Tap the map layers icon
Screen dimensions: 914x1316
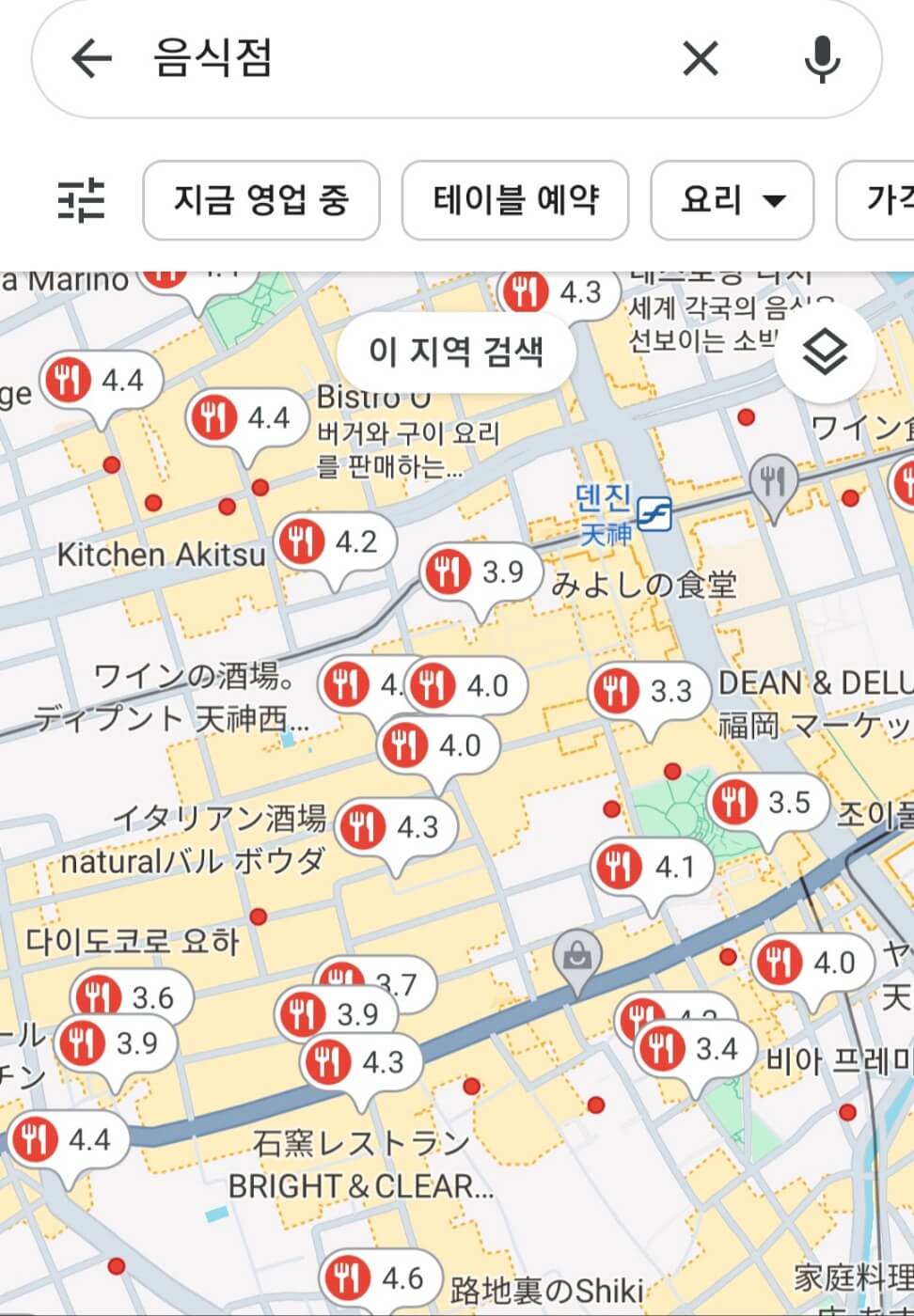coord(826,352)
